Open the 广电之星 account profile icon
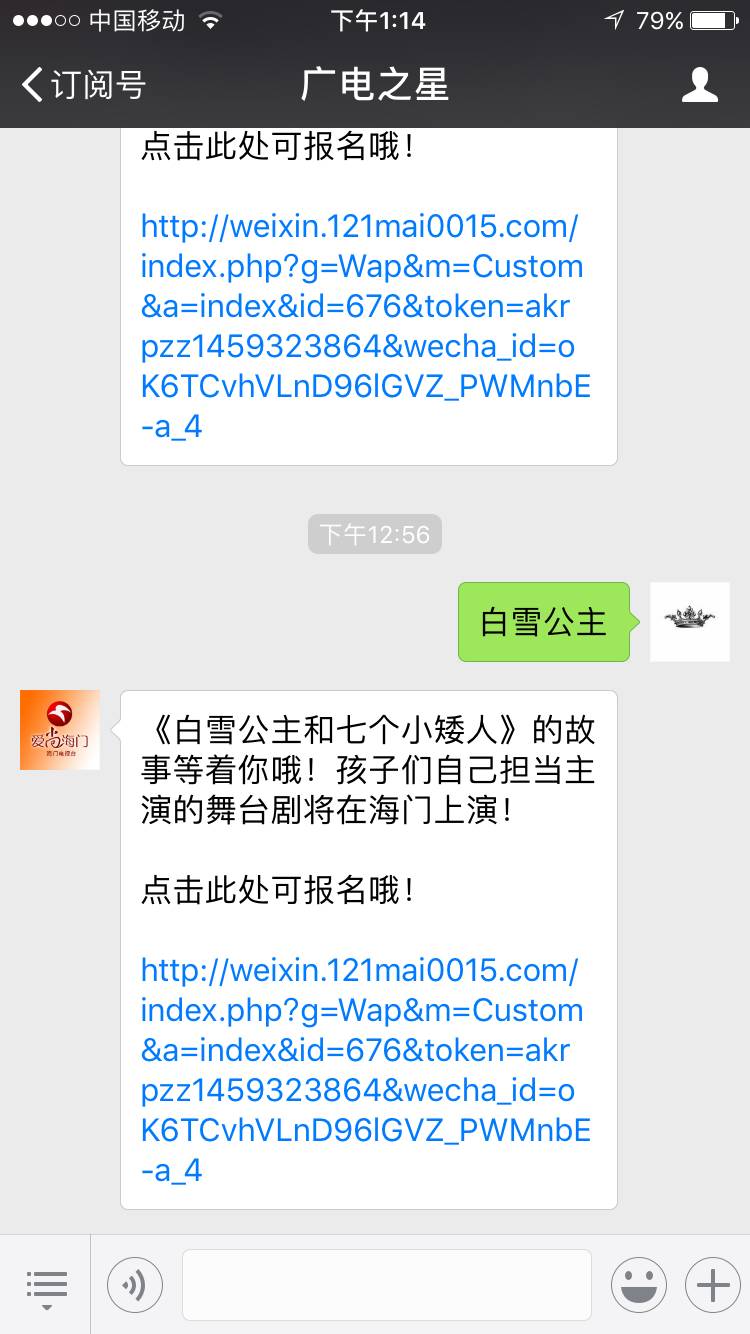Screen dimensions: 750x1334 [x=699, y=85]
